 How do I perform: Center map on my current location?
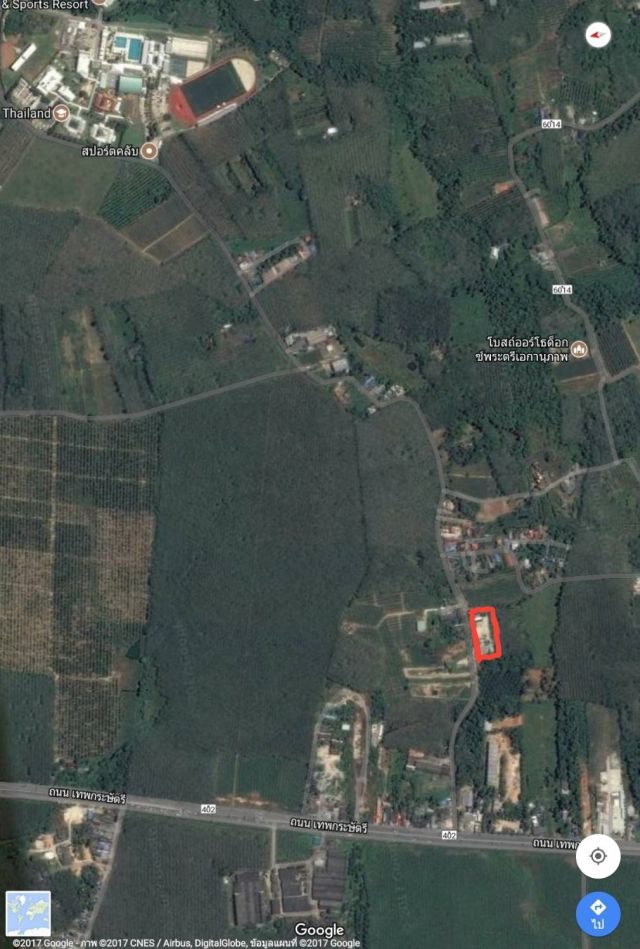(598, 856)
